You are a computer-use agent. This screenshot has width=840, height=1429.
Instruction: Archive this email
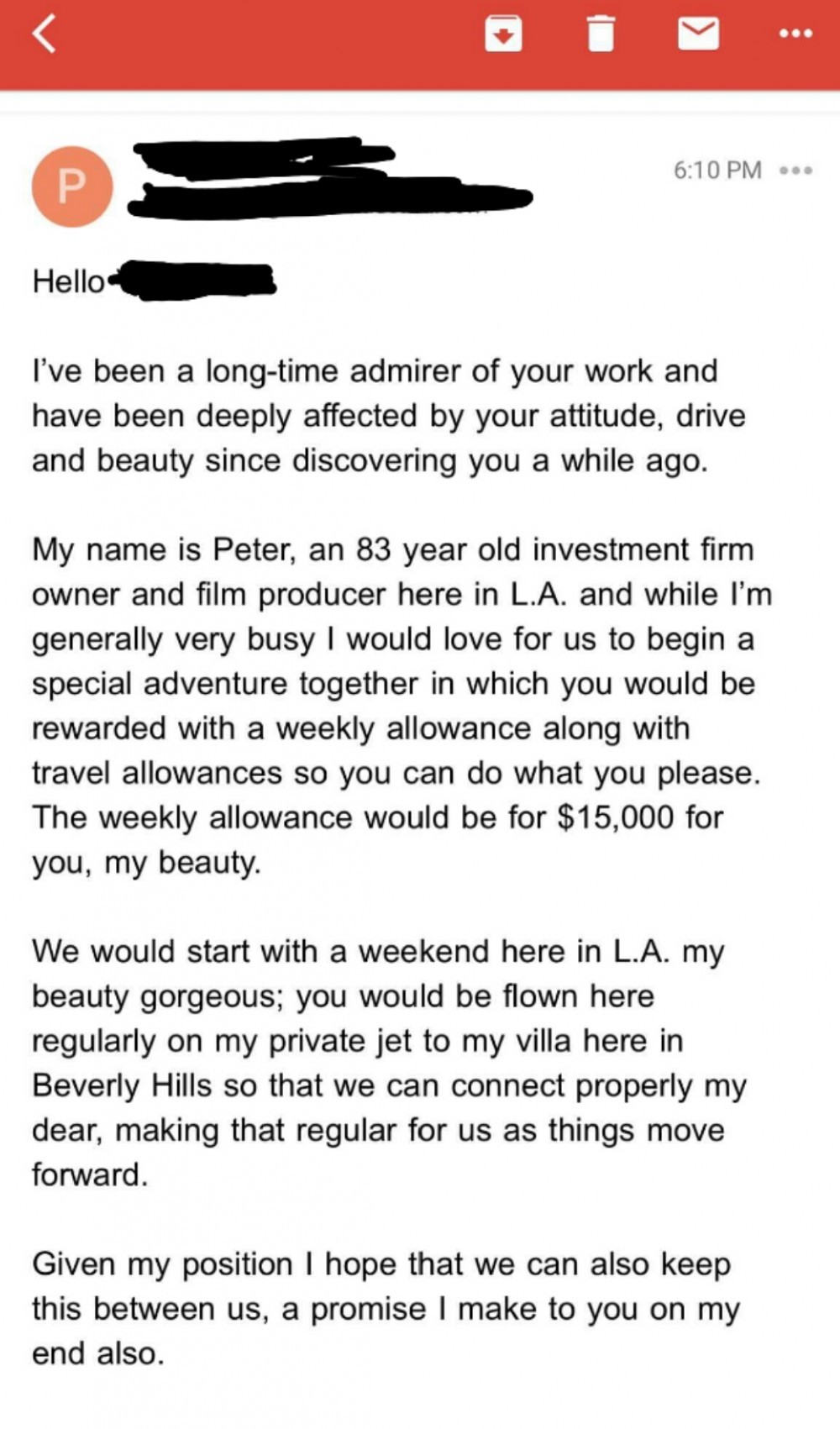pos(503,34)
